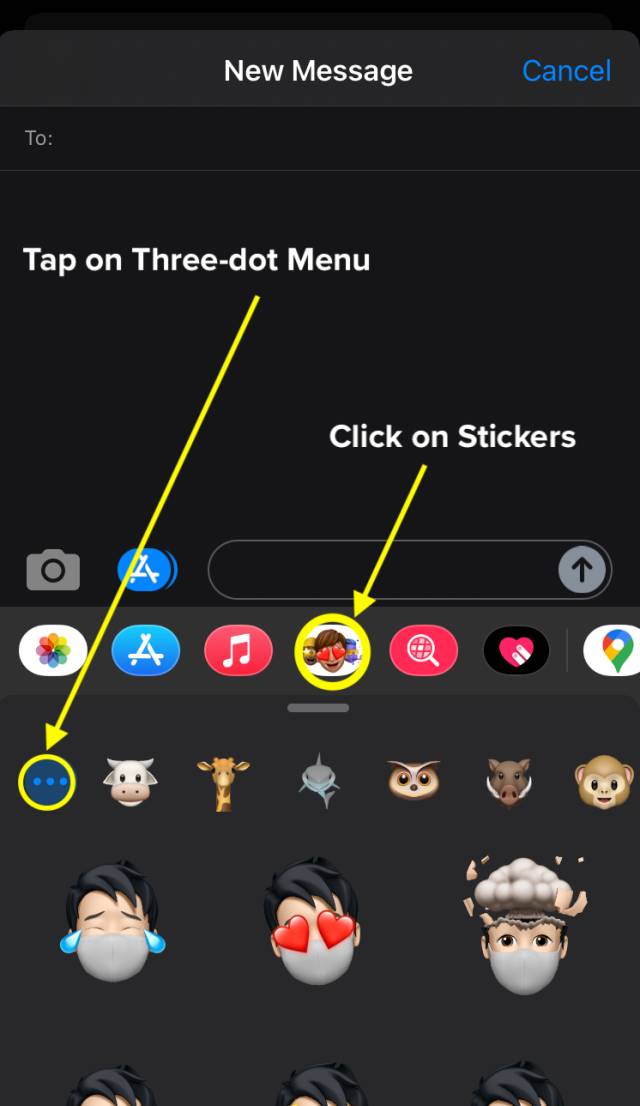Screen dimensions: 640x1106
Task: Open the Memoji three-dot menu
Action: tap(47, 781)
